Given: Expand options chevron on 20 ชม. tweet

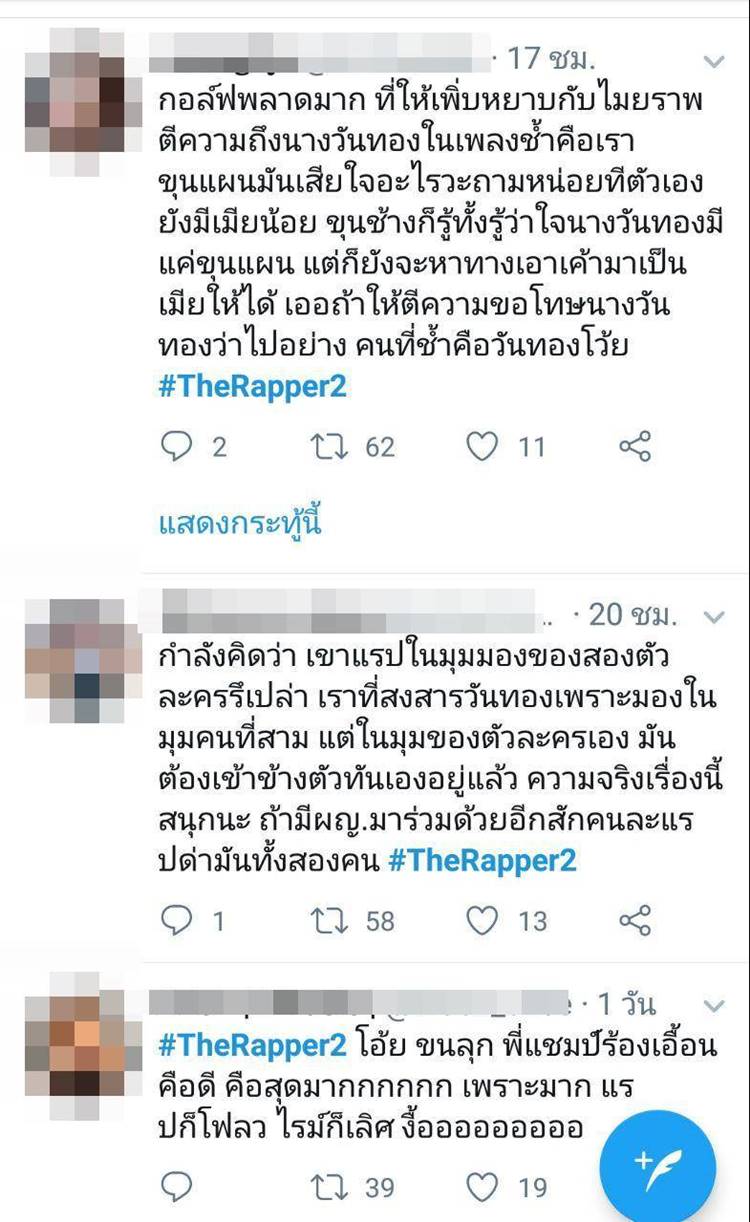Looking at the screenshot, I should click(x=714, y=616).
